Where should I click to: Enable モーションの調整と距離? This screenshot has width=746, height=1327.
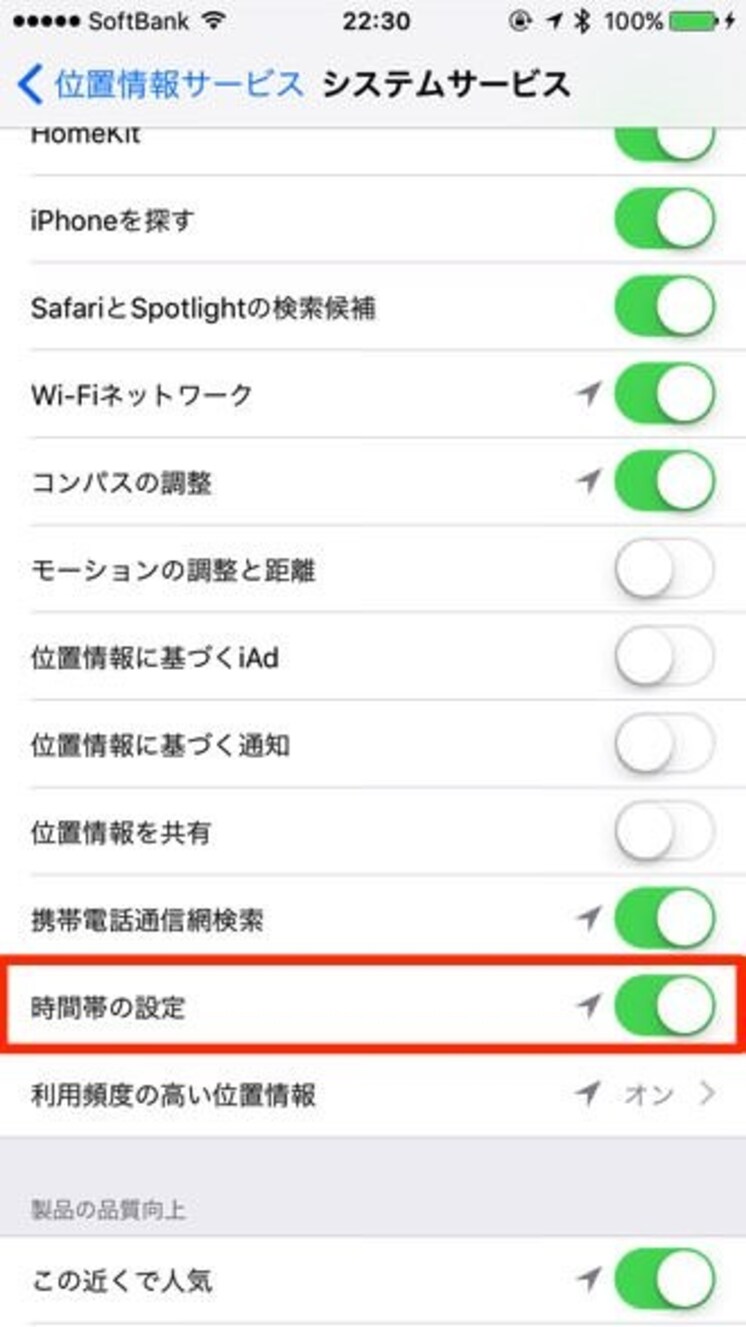(x=665, y=570)
